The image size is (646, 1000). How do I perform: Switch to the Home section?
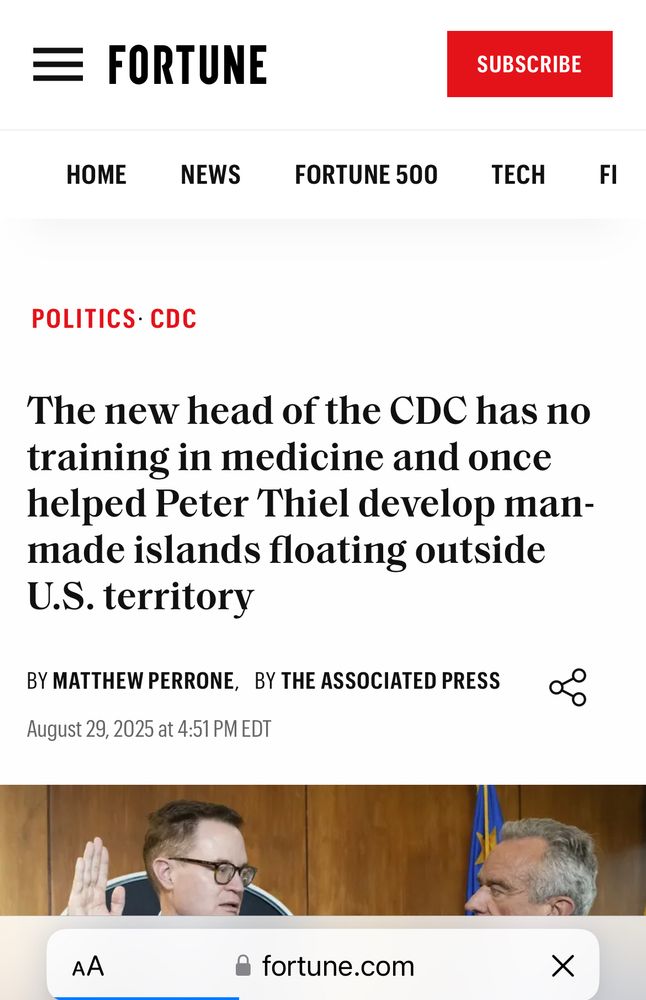[x=96, y=175]
